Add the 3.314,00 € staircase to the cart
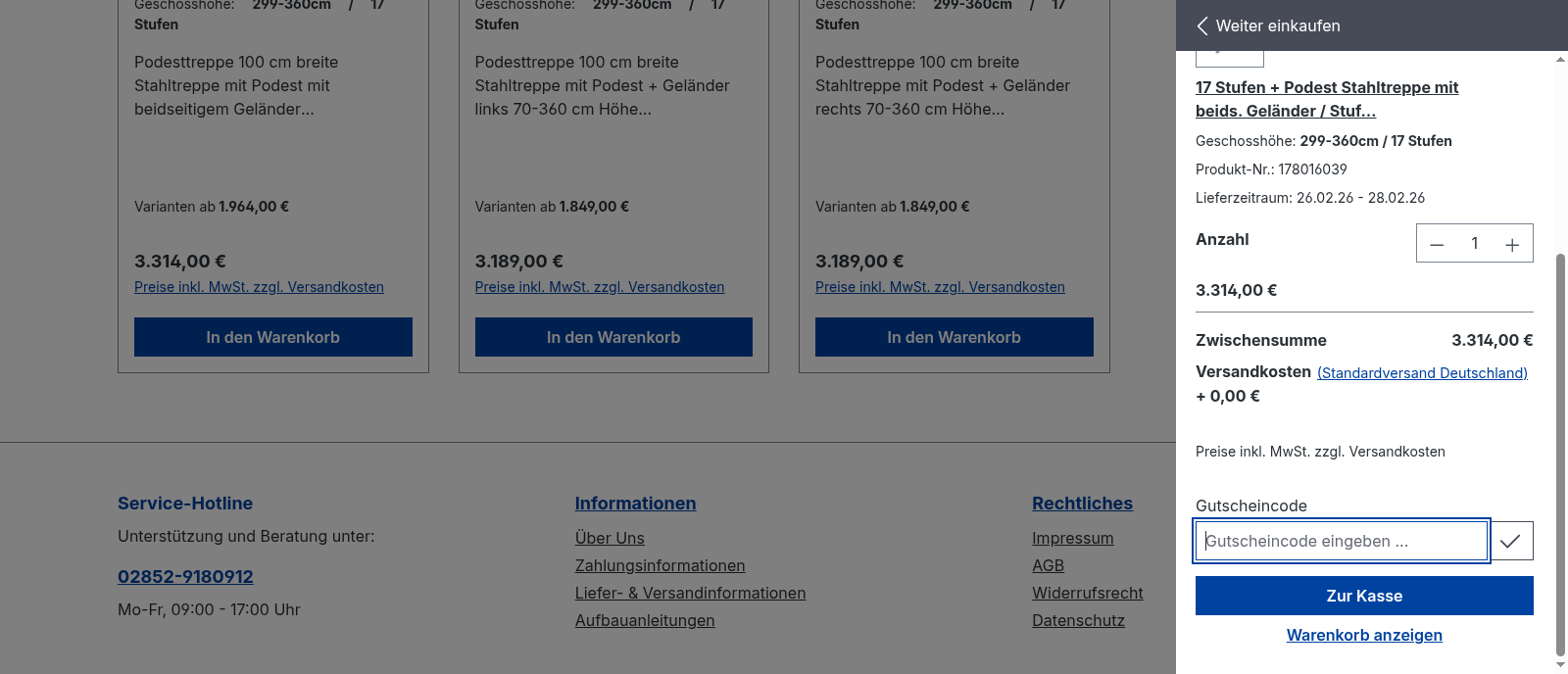 click(x=272, y=337)
